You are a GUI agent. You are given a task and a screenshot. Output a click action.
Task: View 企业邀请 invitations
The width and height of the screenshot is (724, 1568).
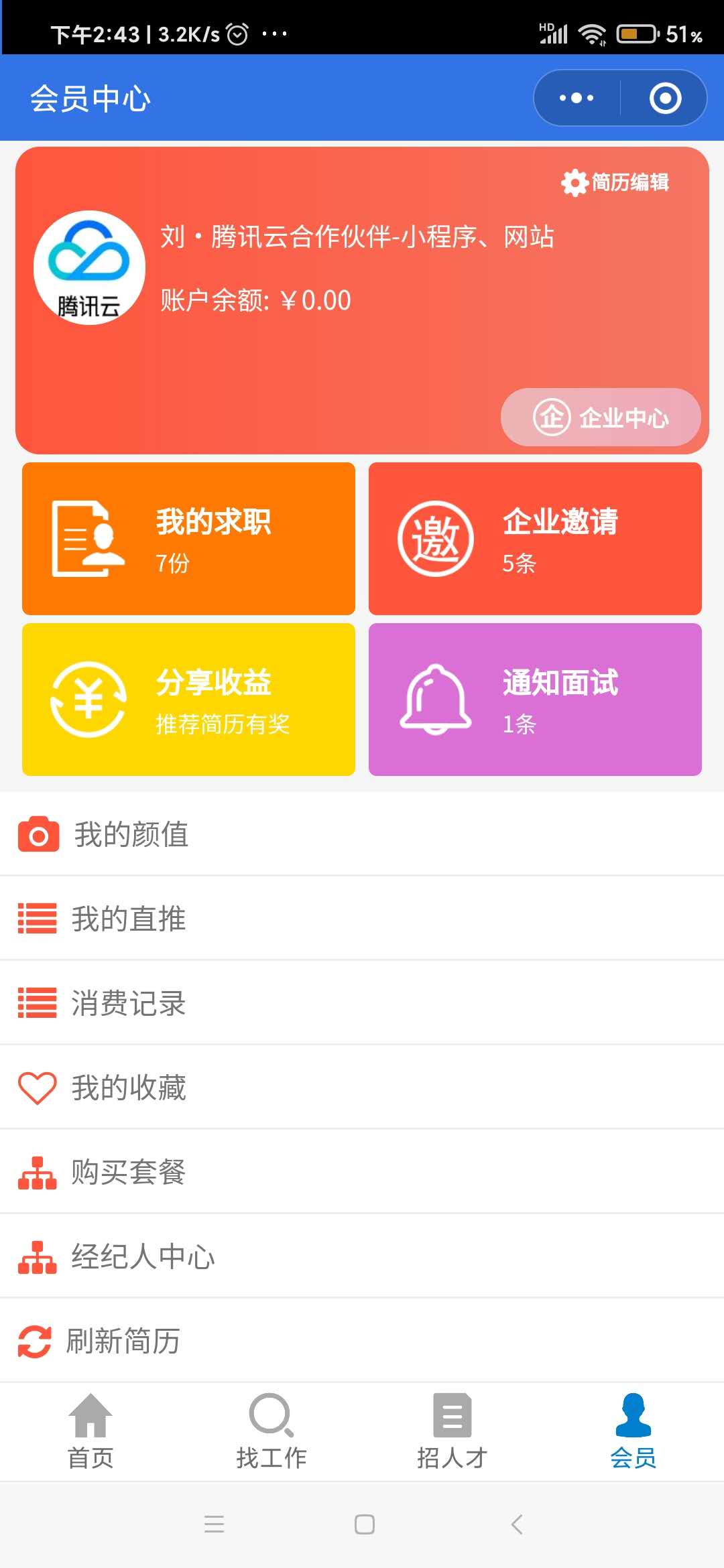pyautogui.click(x=535, y=539)
